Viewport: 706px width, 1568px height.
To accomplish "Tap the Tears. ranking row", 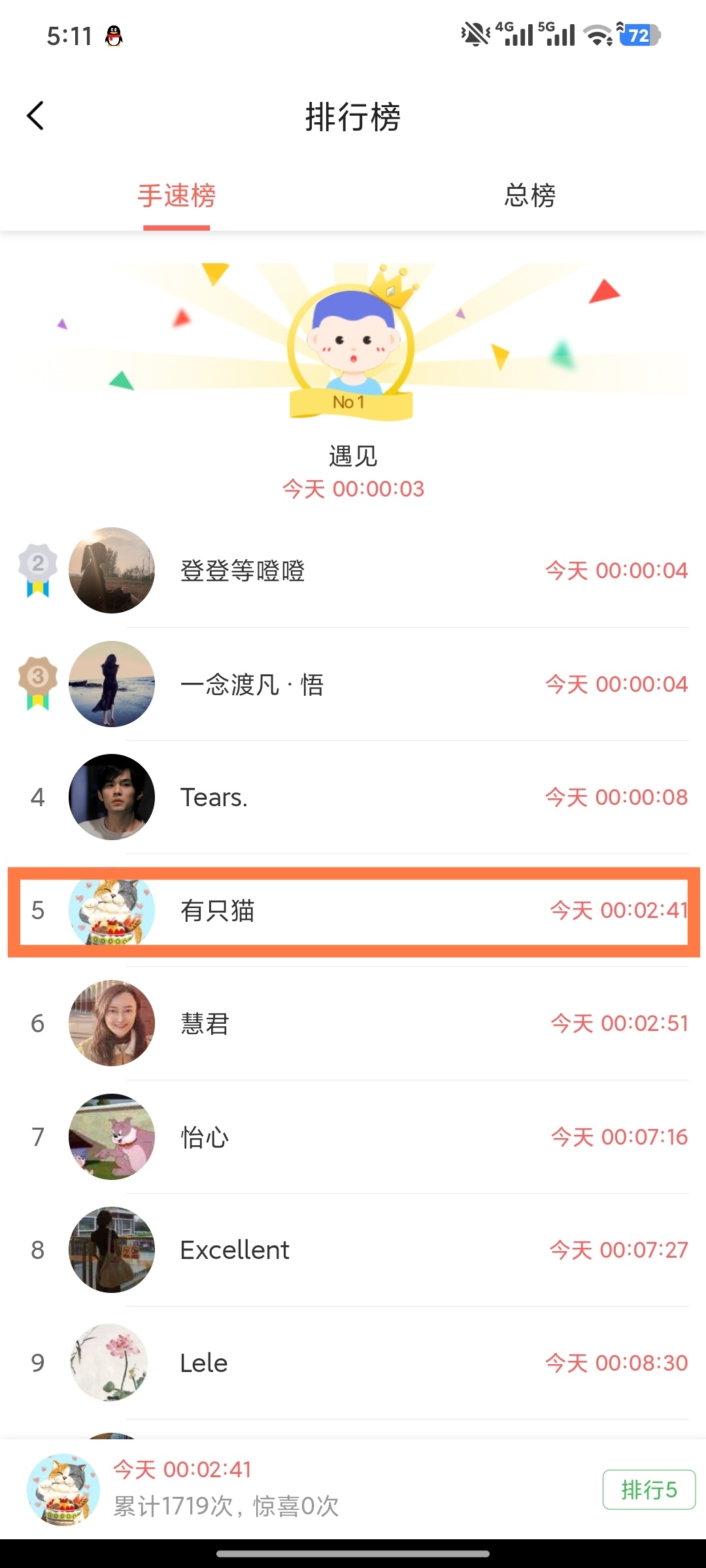I will coord(353,797).
